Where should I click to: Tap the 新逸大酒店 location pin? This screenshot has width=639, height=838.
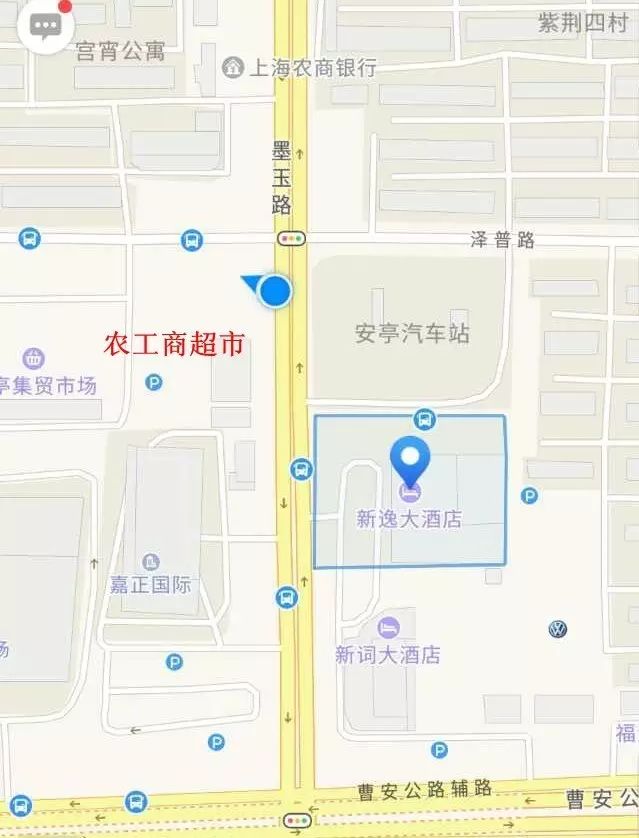click(x=411, y=462)
